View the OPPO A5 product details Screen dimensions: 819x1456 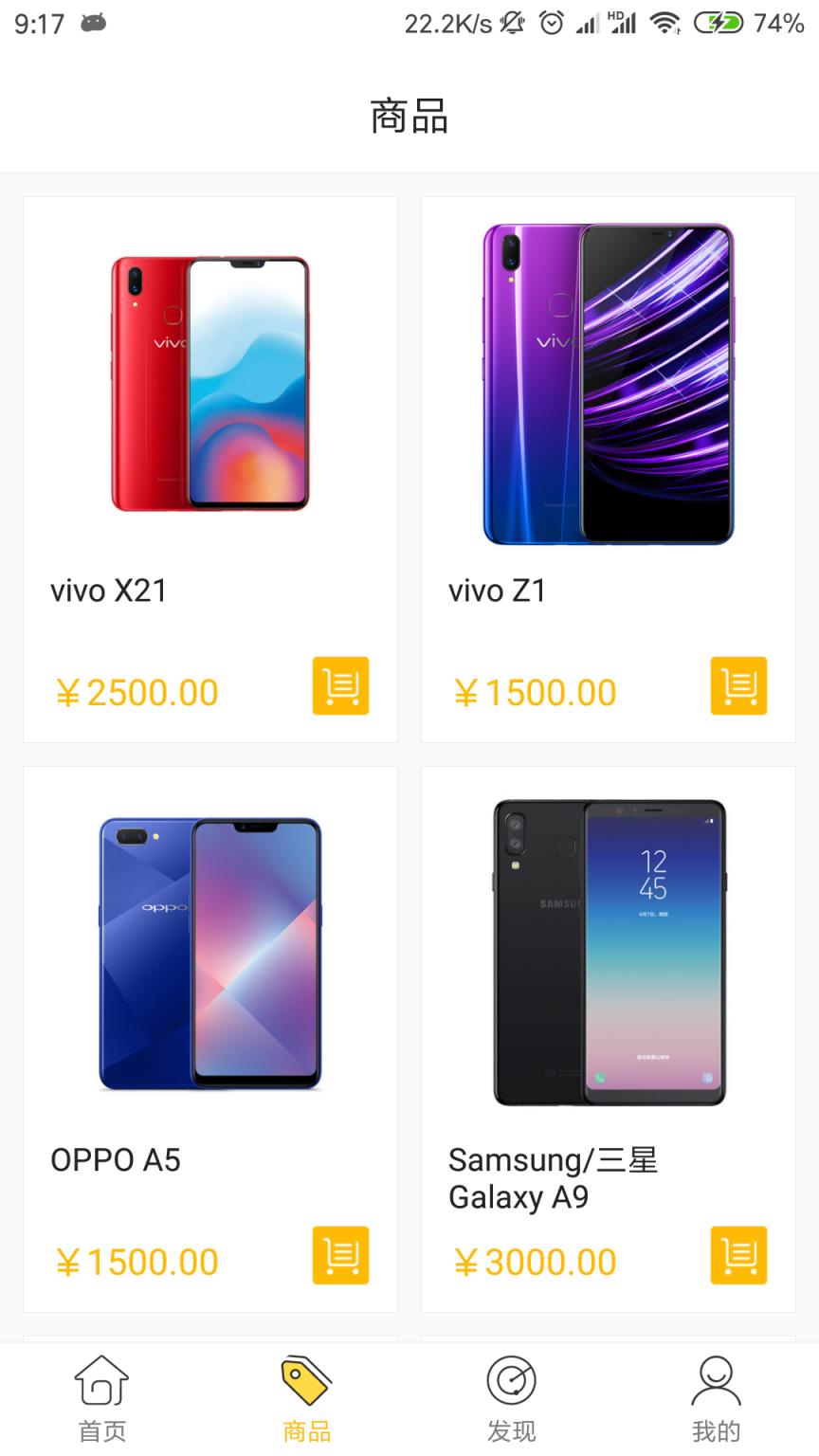(210, 953)
